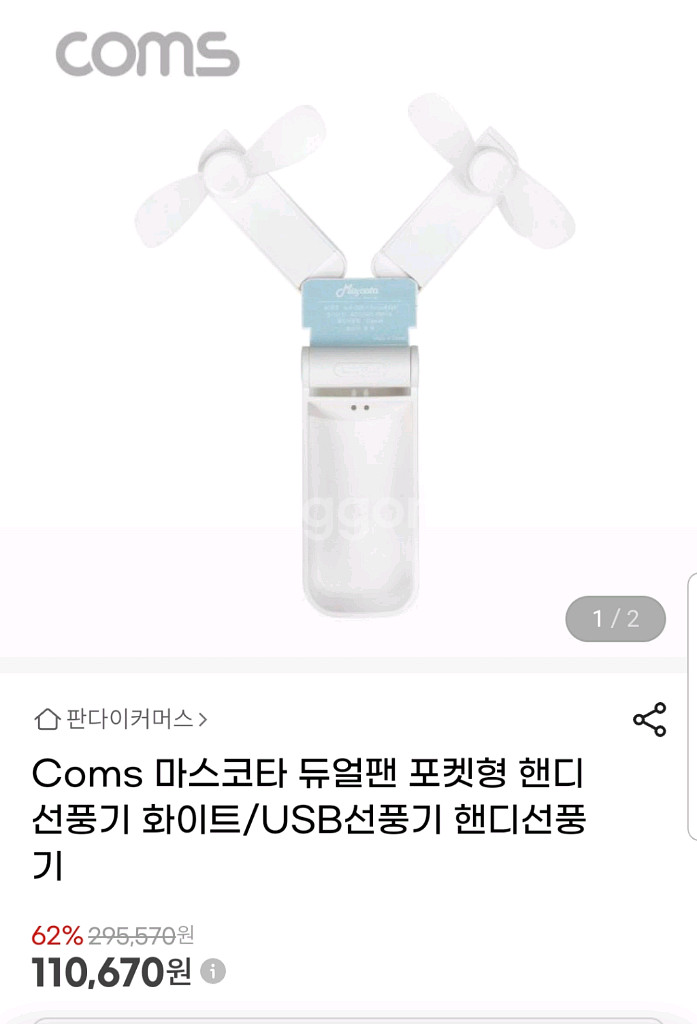Screen dimensions: 697x1024
Task: Tap the info icon beside 110,670원 price
Action: 212,970
